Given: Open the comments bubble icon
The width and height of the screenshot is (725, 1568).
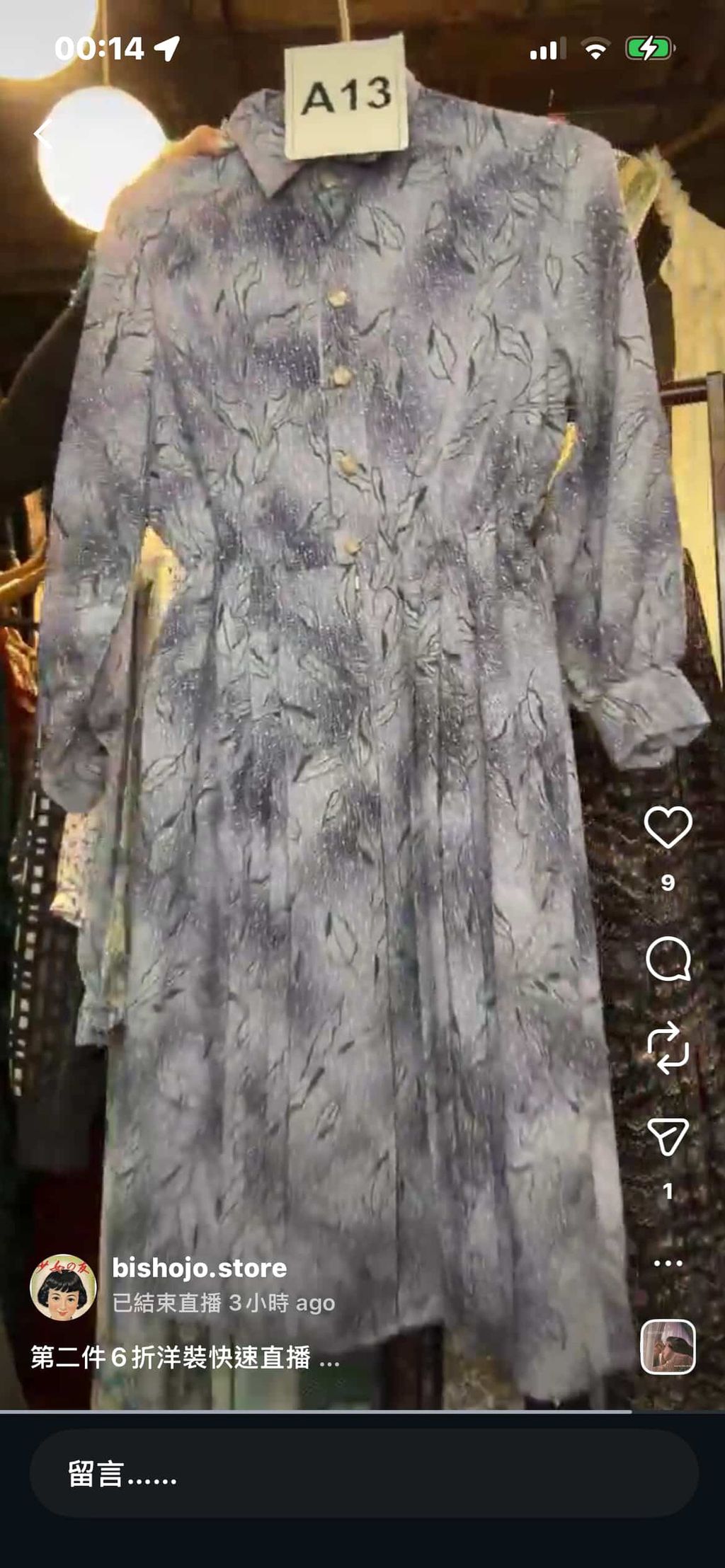Looking at the screenshot, I should click(x=668, y=958).
